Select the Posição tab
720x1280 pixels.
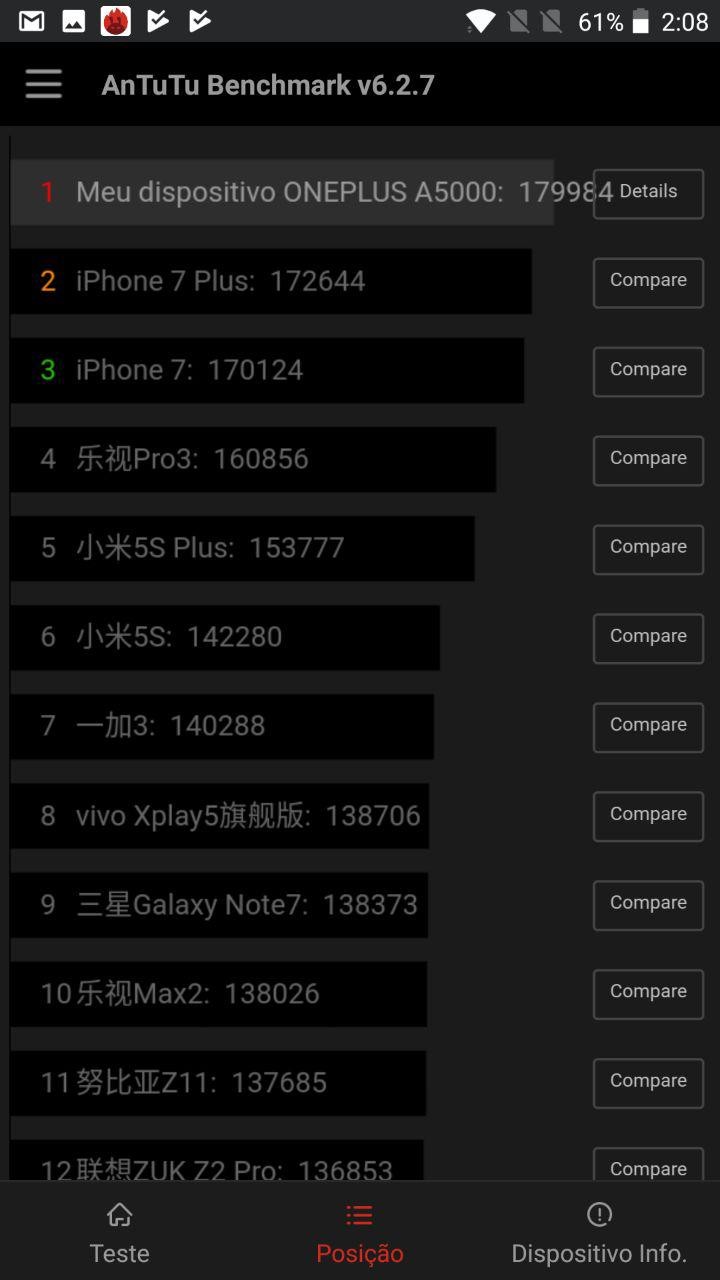tap(360, 1233)
